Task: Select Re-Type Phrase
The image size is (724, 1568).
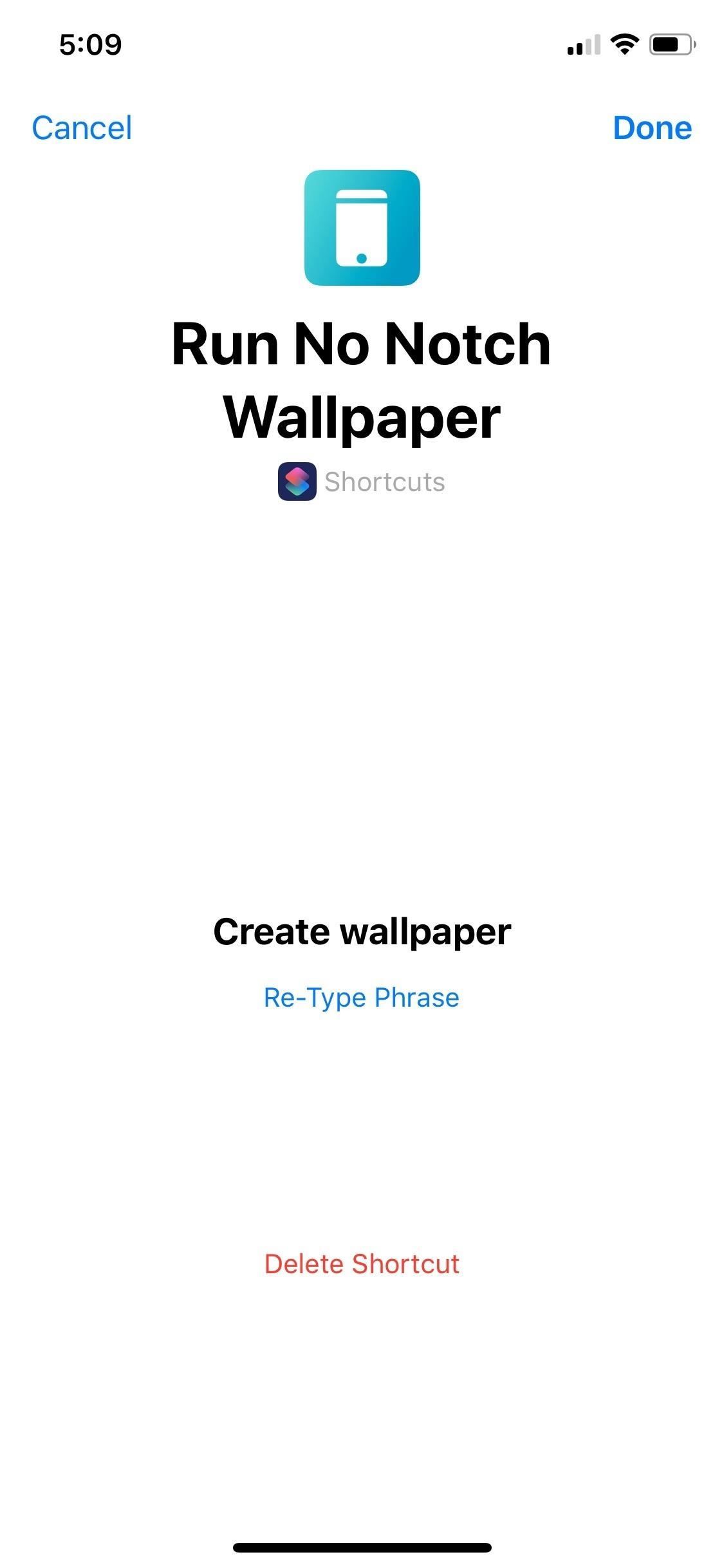Action: click(x=361, y=997)
